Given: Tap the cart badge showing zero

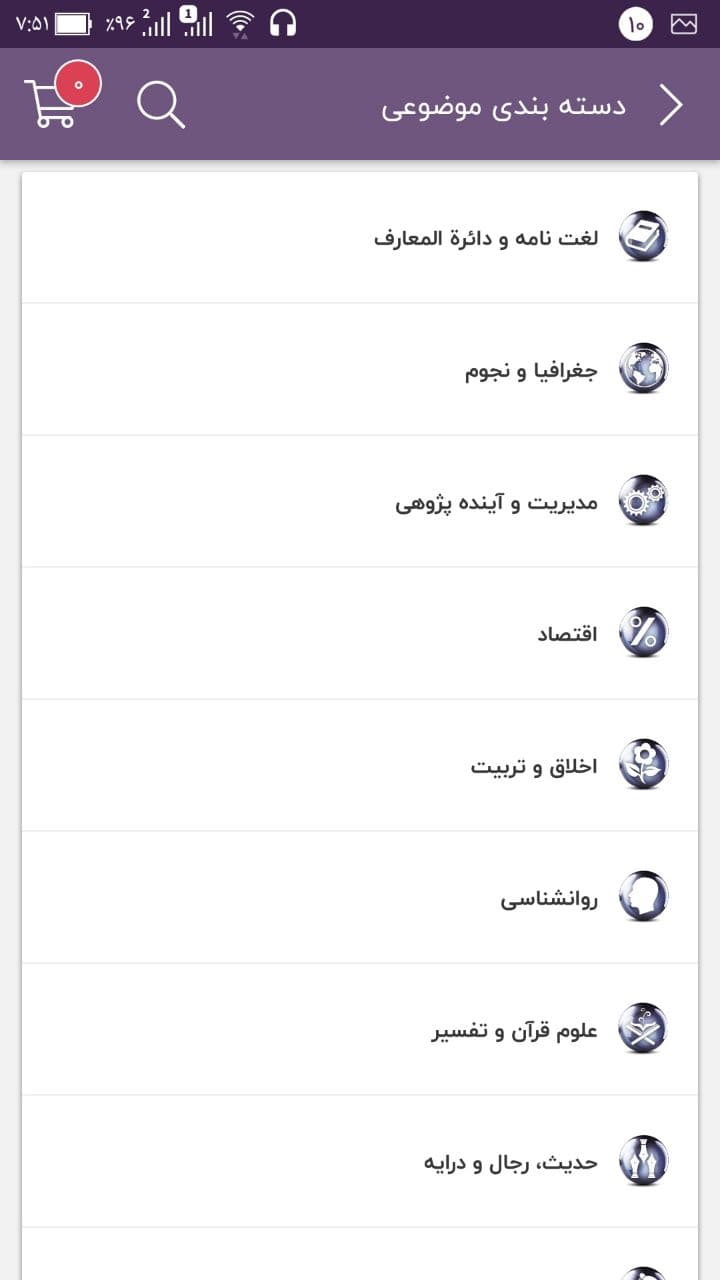Looking at the screenshot, I should (x=77, y=84).
